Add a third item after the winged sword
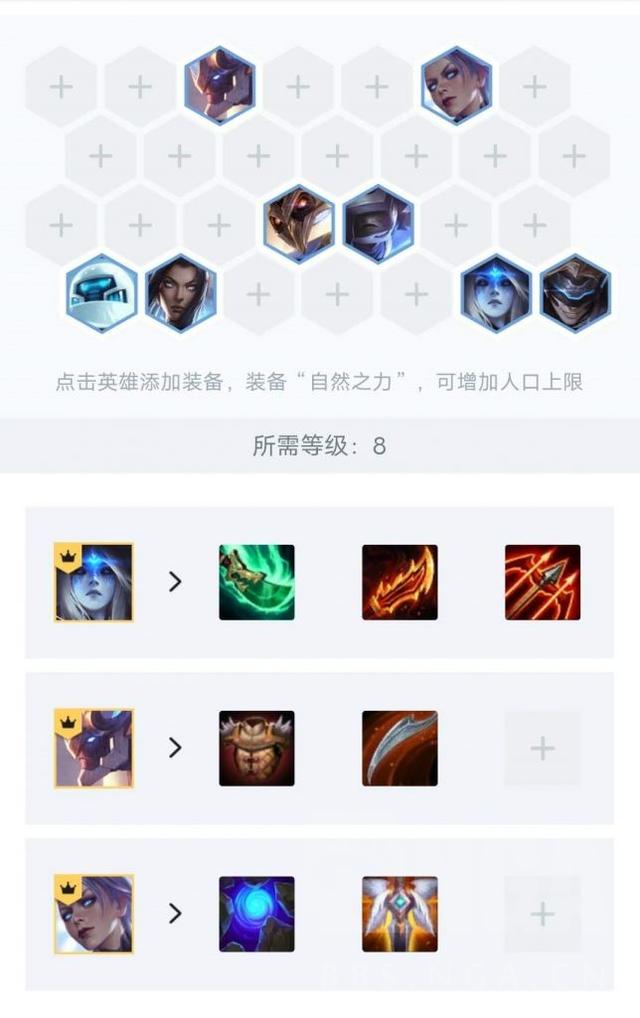Image resolution: width=640 pixels, height=1018 pixels. point(542,914)
